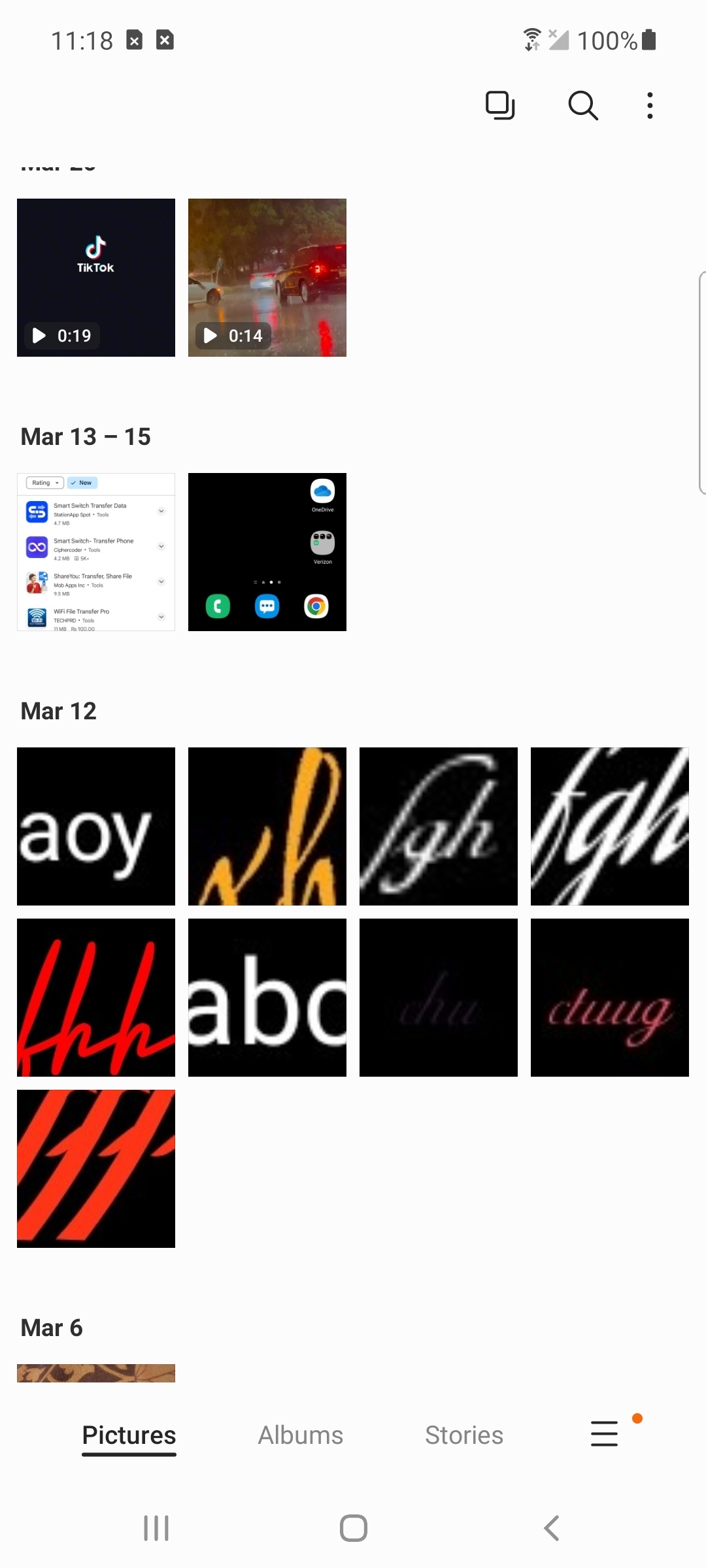Play the 0:14 rainy street video

coord(267,278)
